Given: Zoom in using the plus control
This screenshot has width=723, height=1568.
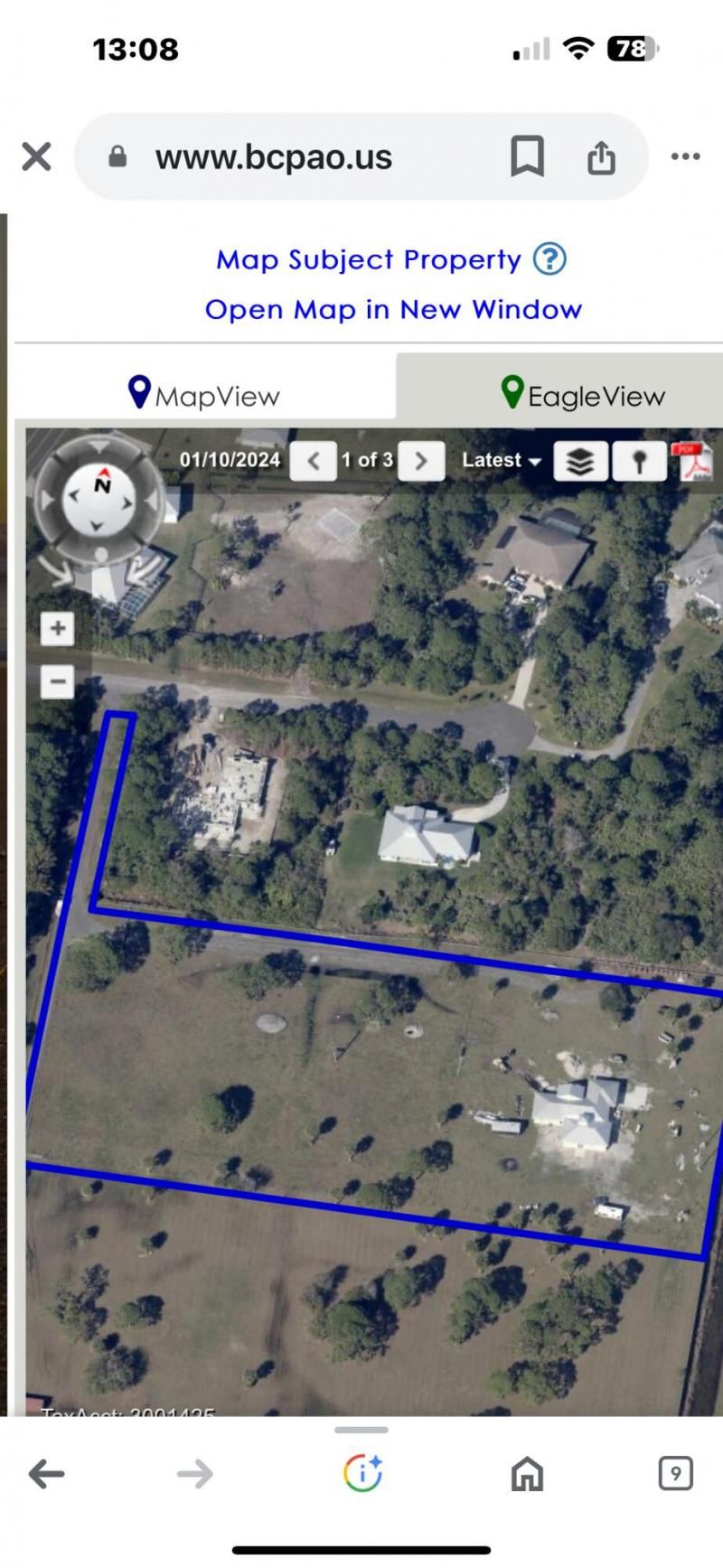Looking at the screenshot, I should [58, 628].
